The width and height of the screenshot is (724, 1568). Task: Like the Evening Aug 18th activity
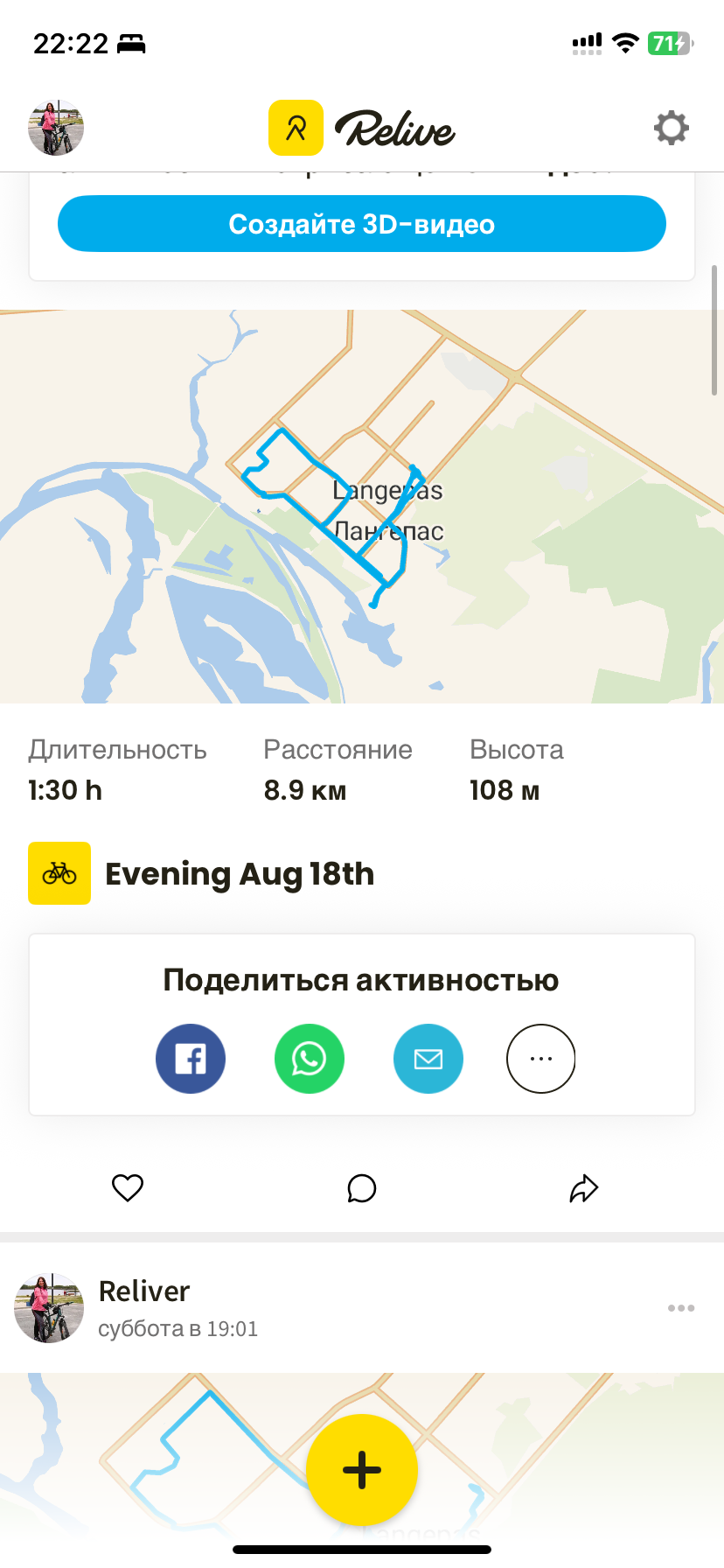point(128,1188)
